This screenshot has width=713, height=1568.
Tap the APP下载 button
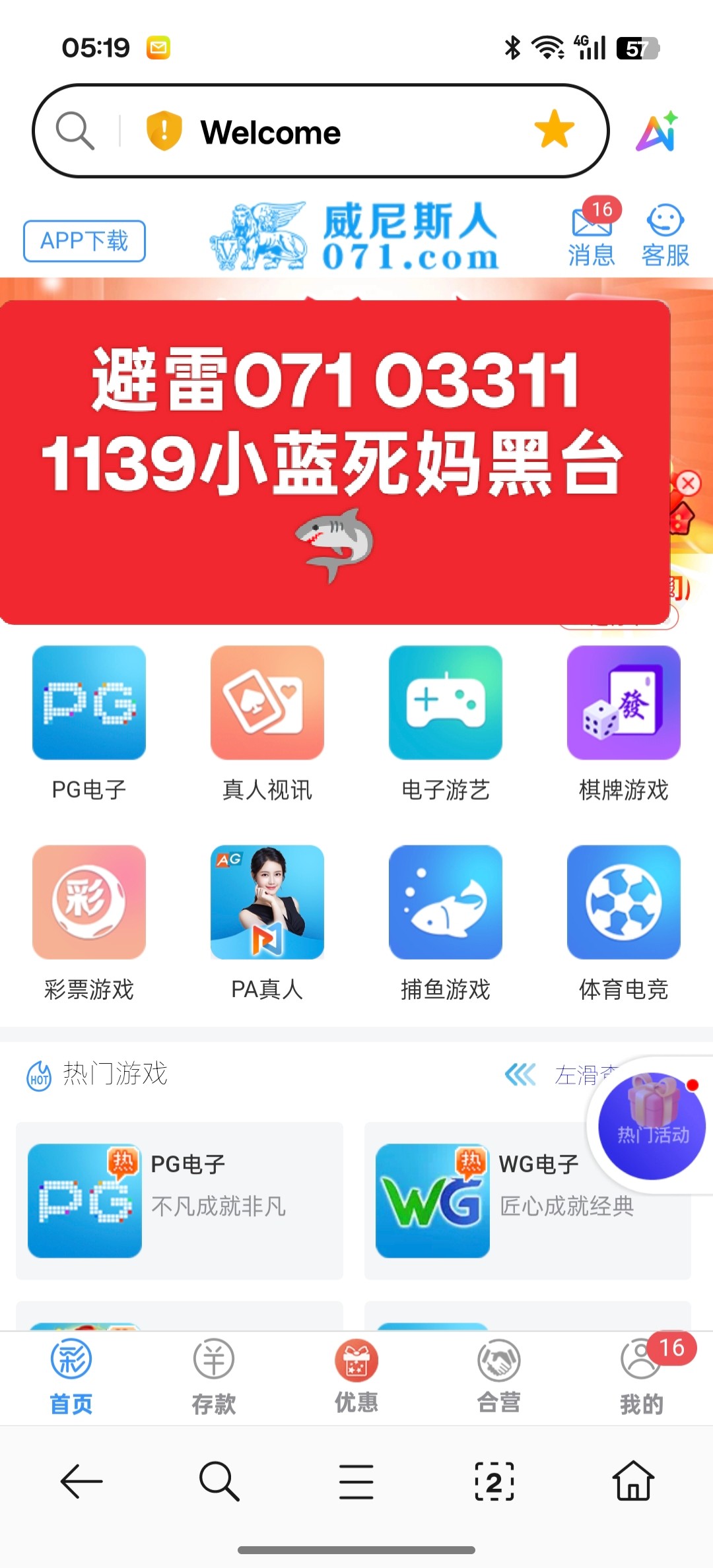click(85, 241)
